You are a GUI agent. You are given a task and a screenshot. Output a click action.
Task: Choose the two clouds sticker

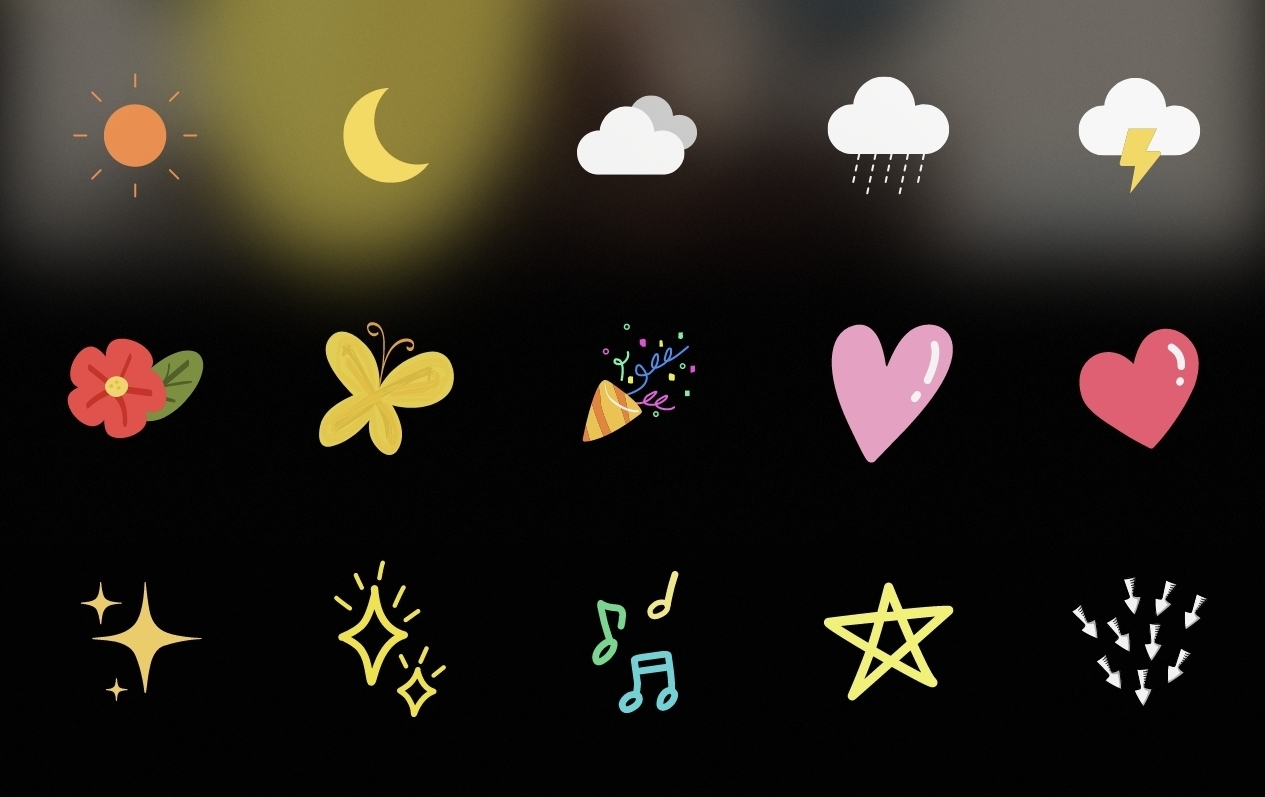(x=636, y=137)
